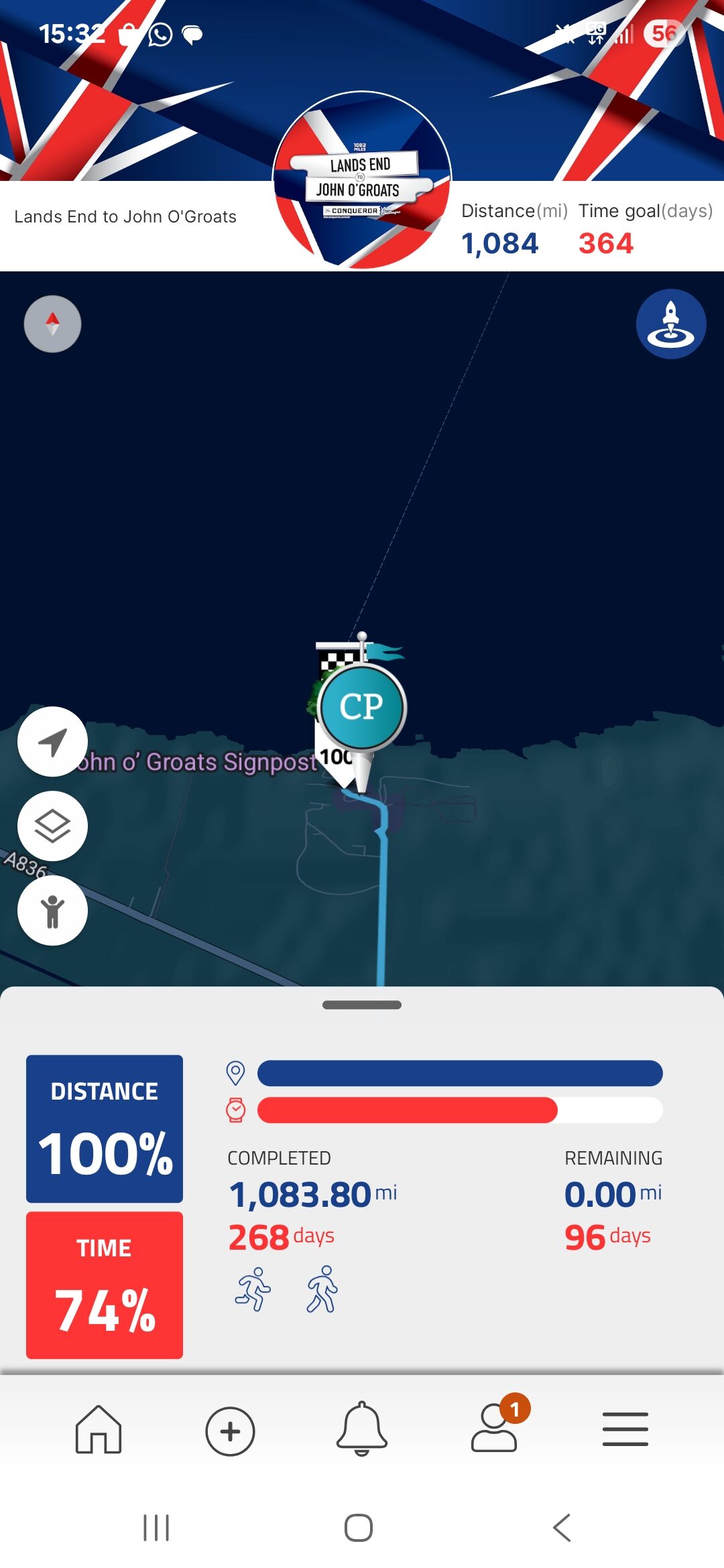
Task: Tap the Lands End to John O'Groats medal
Action: tap(362, 180)
